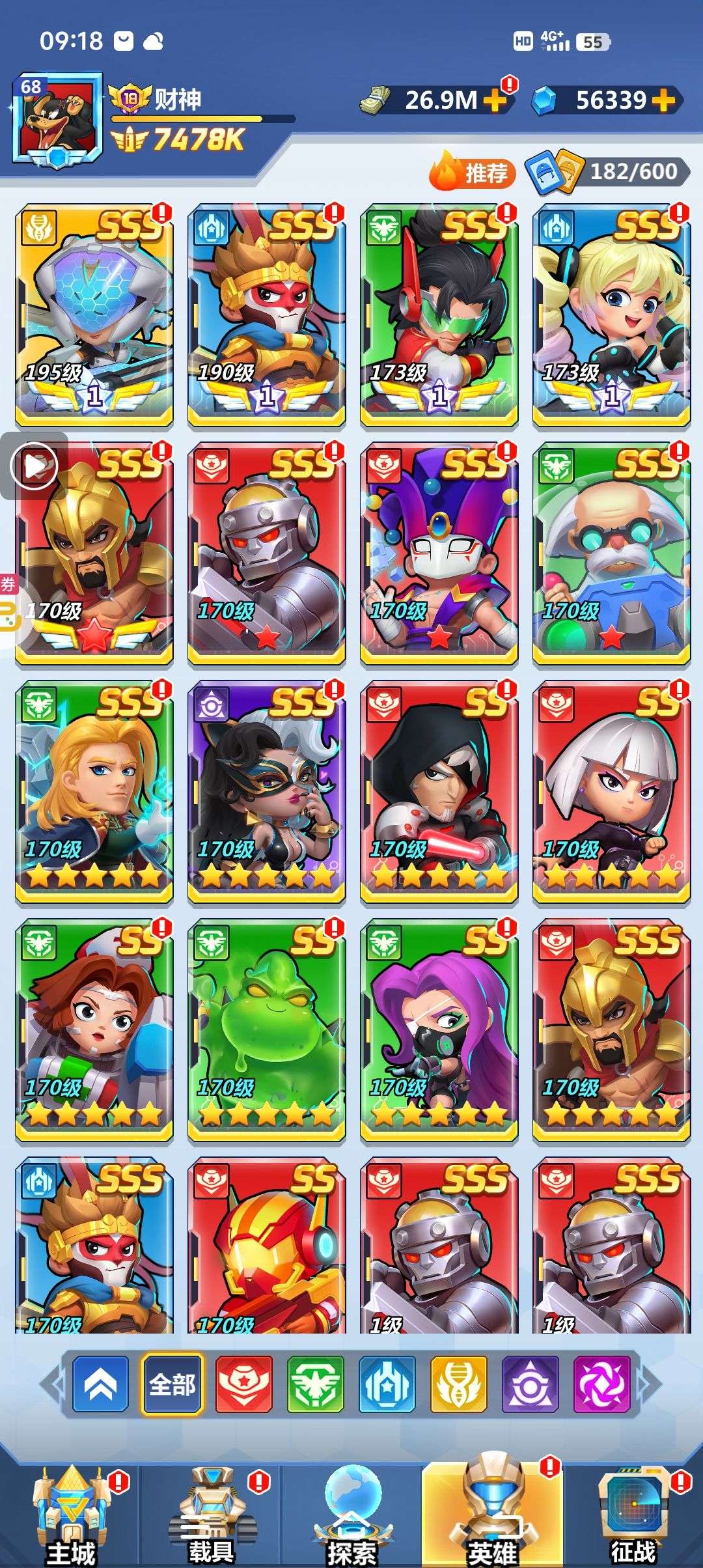Select the purple jester hero card
The height and width of the screenshot is (1568, 703).
point(439,554)
